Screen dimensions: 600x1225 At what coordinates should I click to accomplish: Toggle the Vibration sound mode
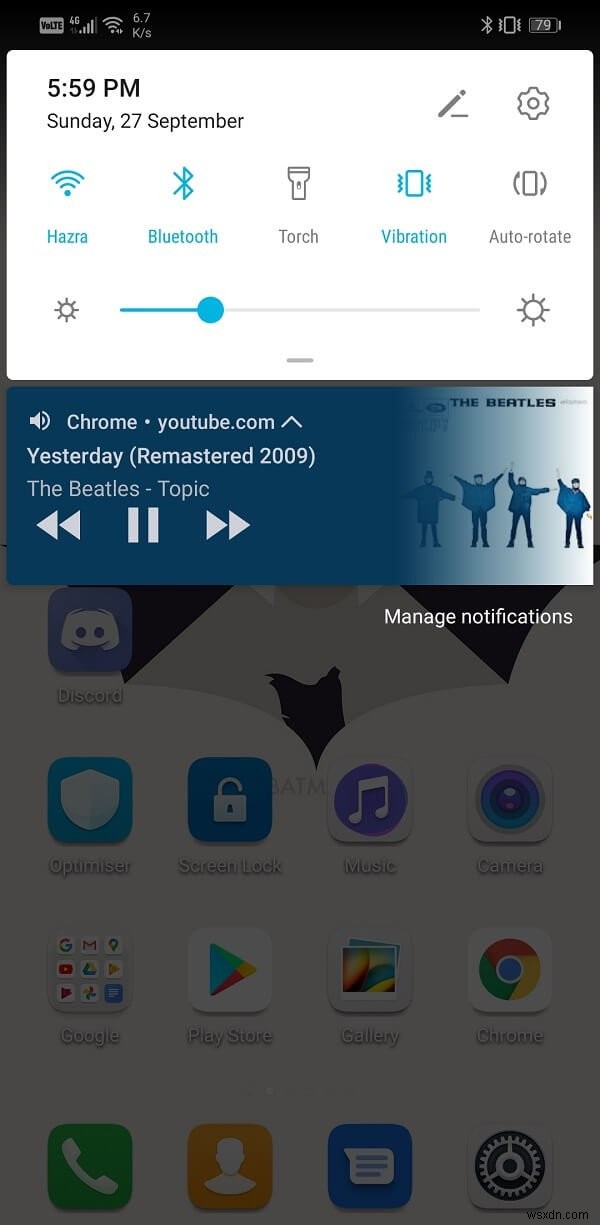pos(413,184)
